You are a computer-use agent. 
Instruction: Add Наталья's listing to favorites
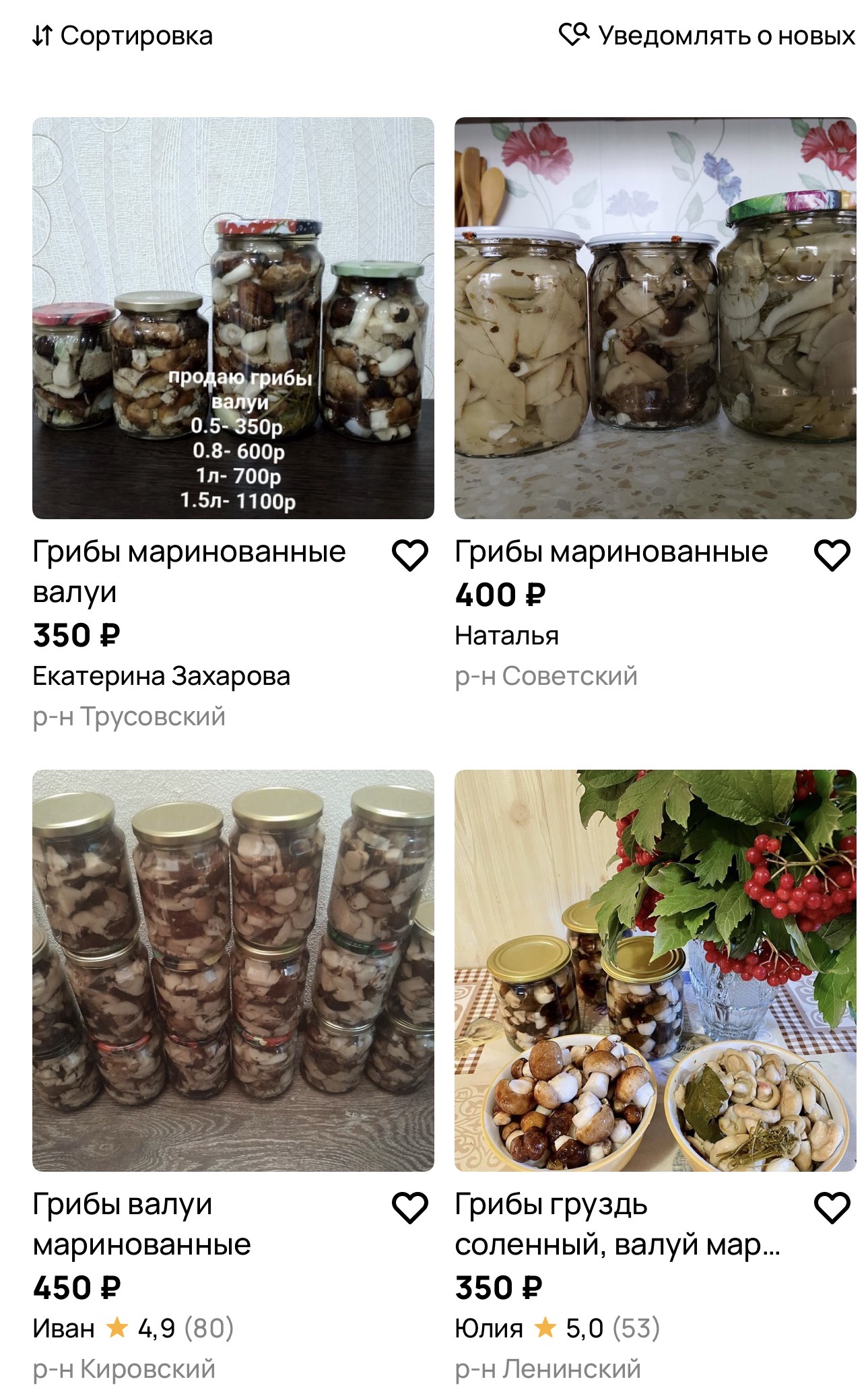pyautogui.click(x=832, y=556)
